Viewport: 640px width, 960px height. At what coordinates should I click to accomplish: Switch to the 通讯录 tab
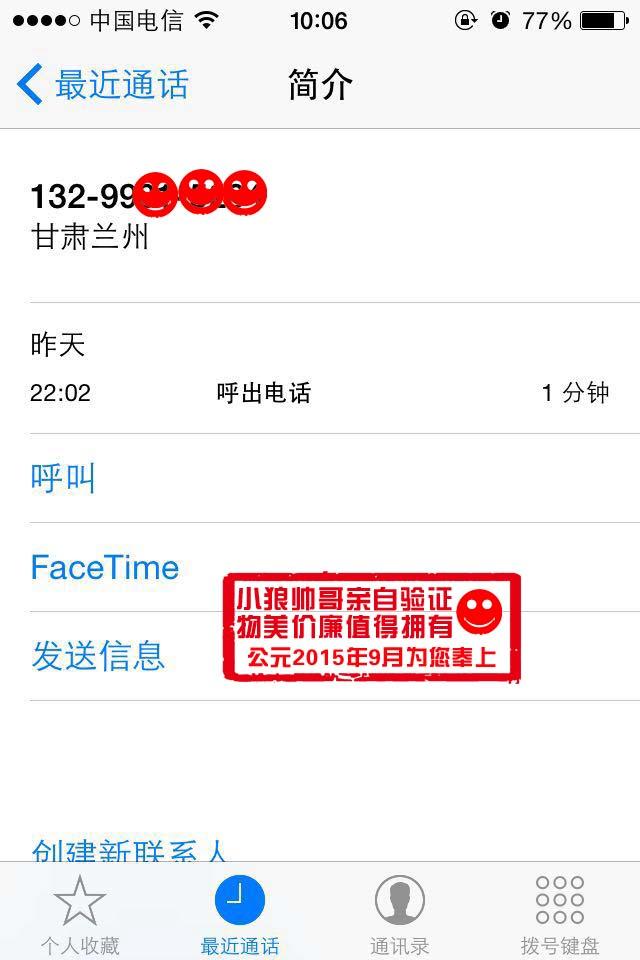[x=399, y=913]
